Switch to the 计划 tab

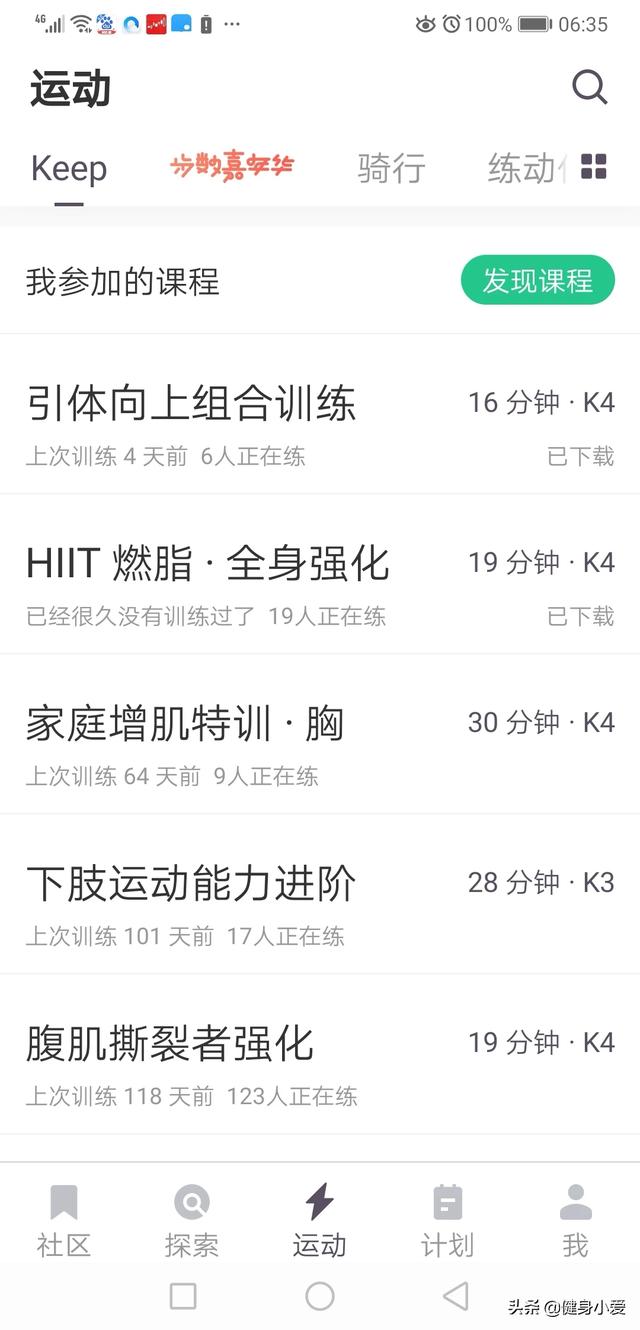click(x=448, y=1221)
